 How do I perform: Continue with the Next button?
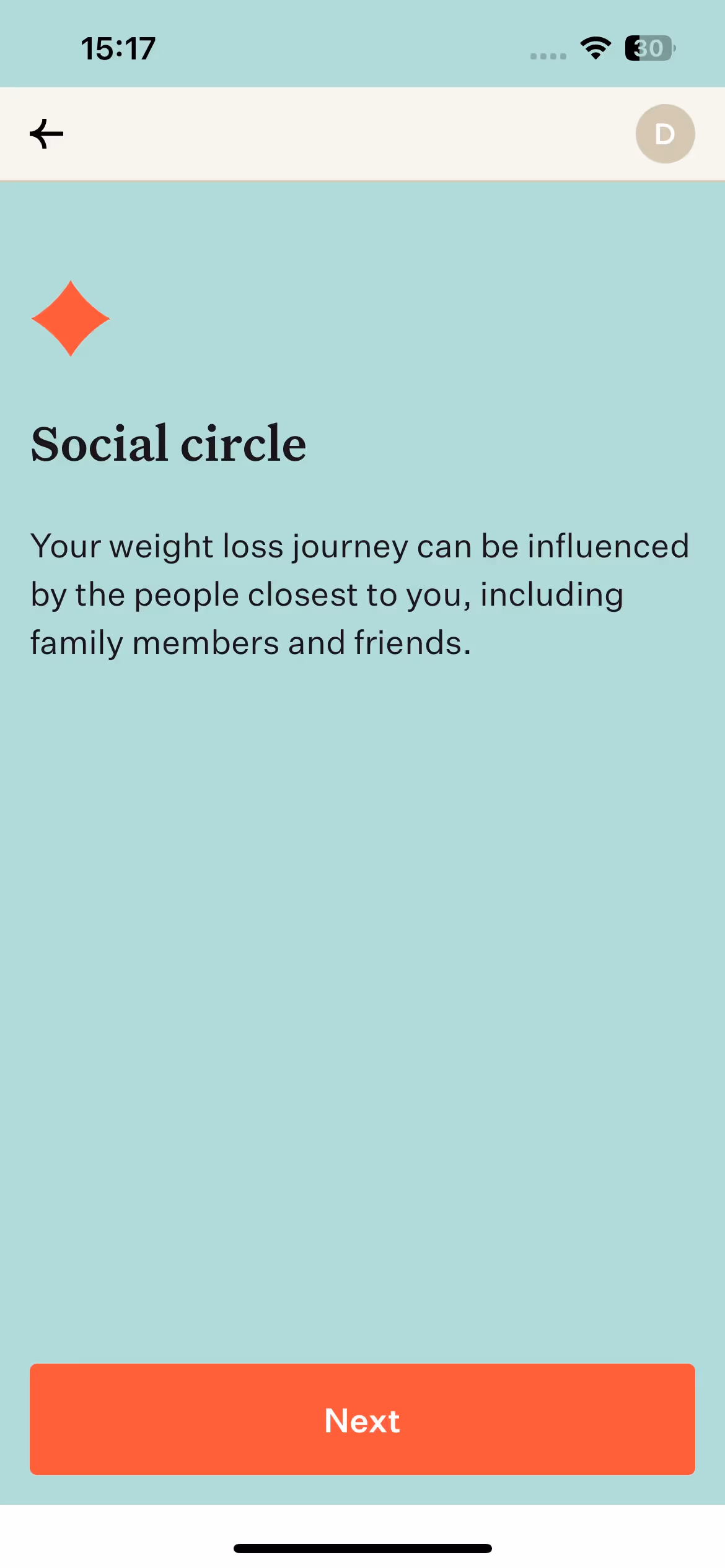click(362, 1419)
